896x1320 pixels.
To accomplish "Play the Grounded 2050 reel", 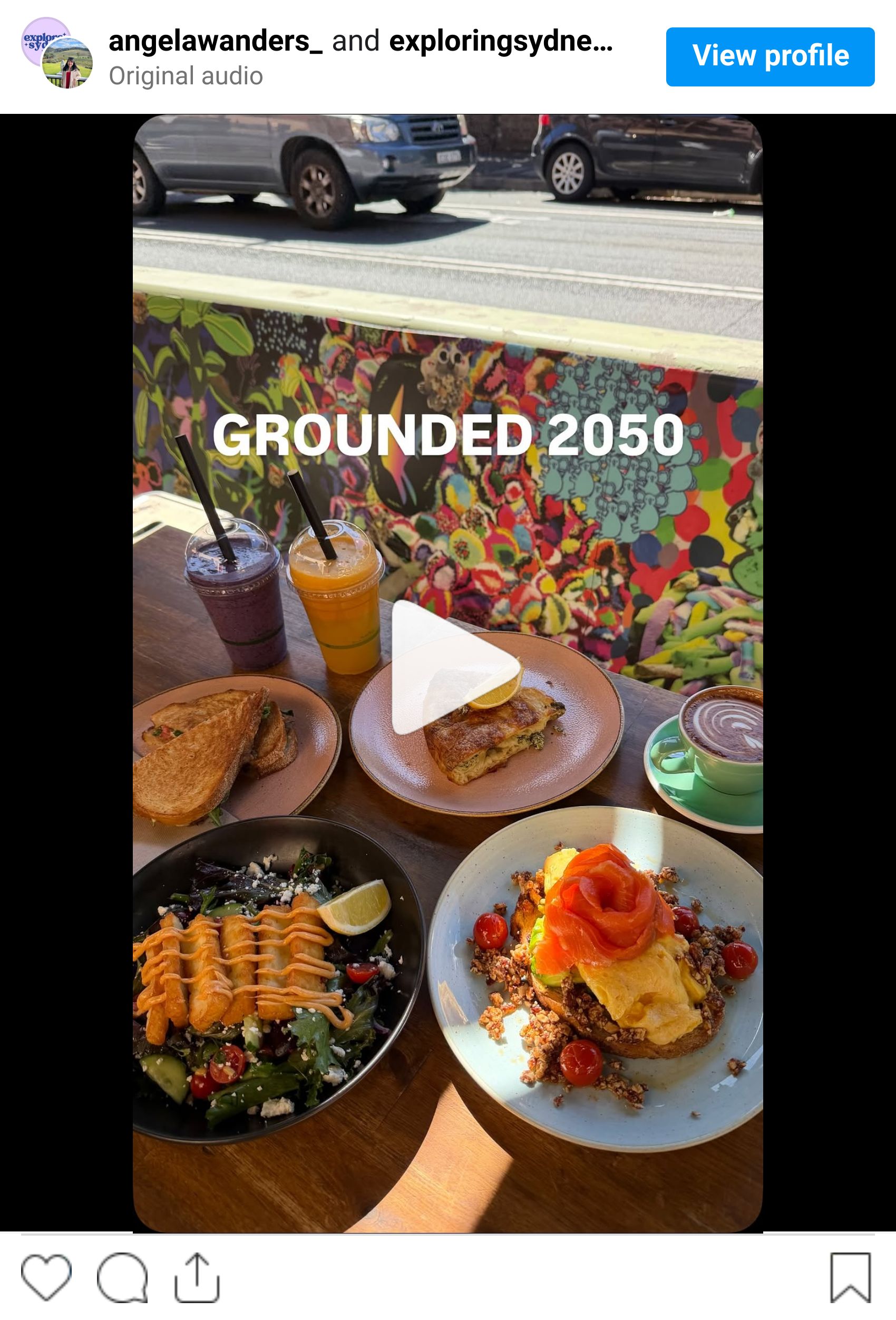I will tap(449, 666).
